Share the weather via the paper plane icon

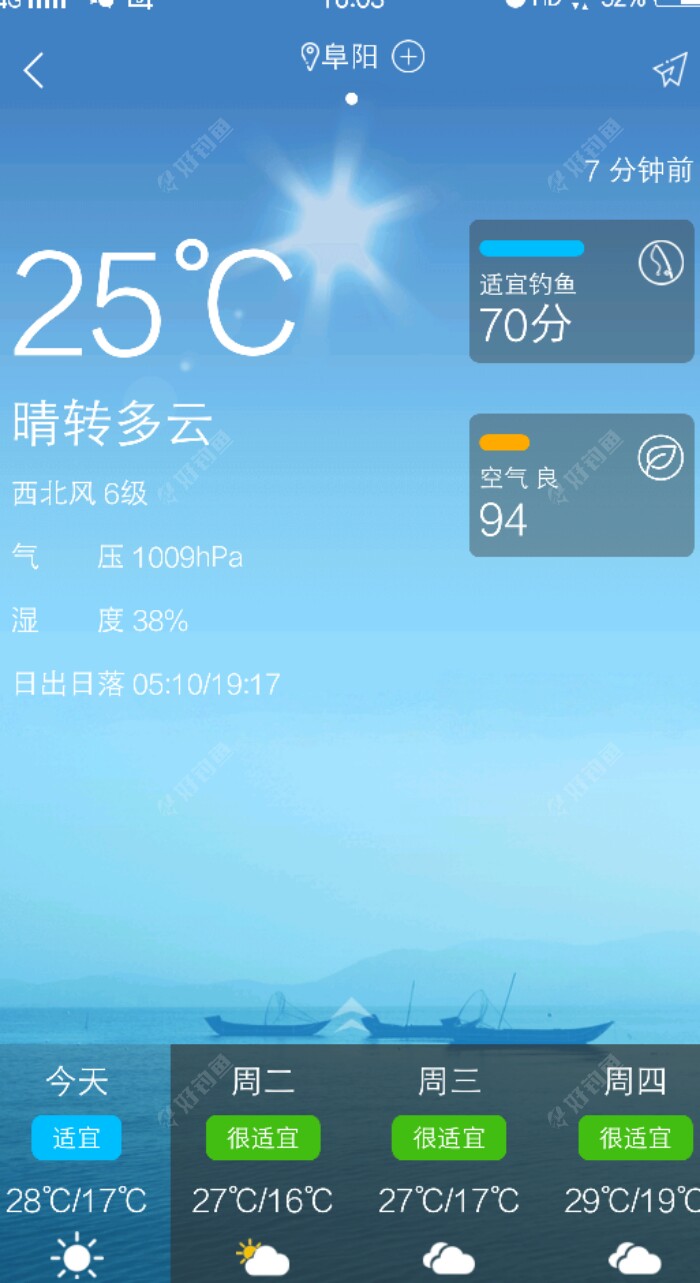point(670,70)
